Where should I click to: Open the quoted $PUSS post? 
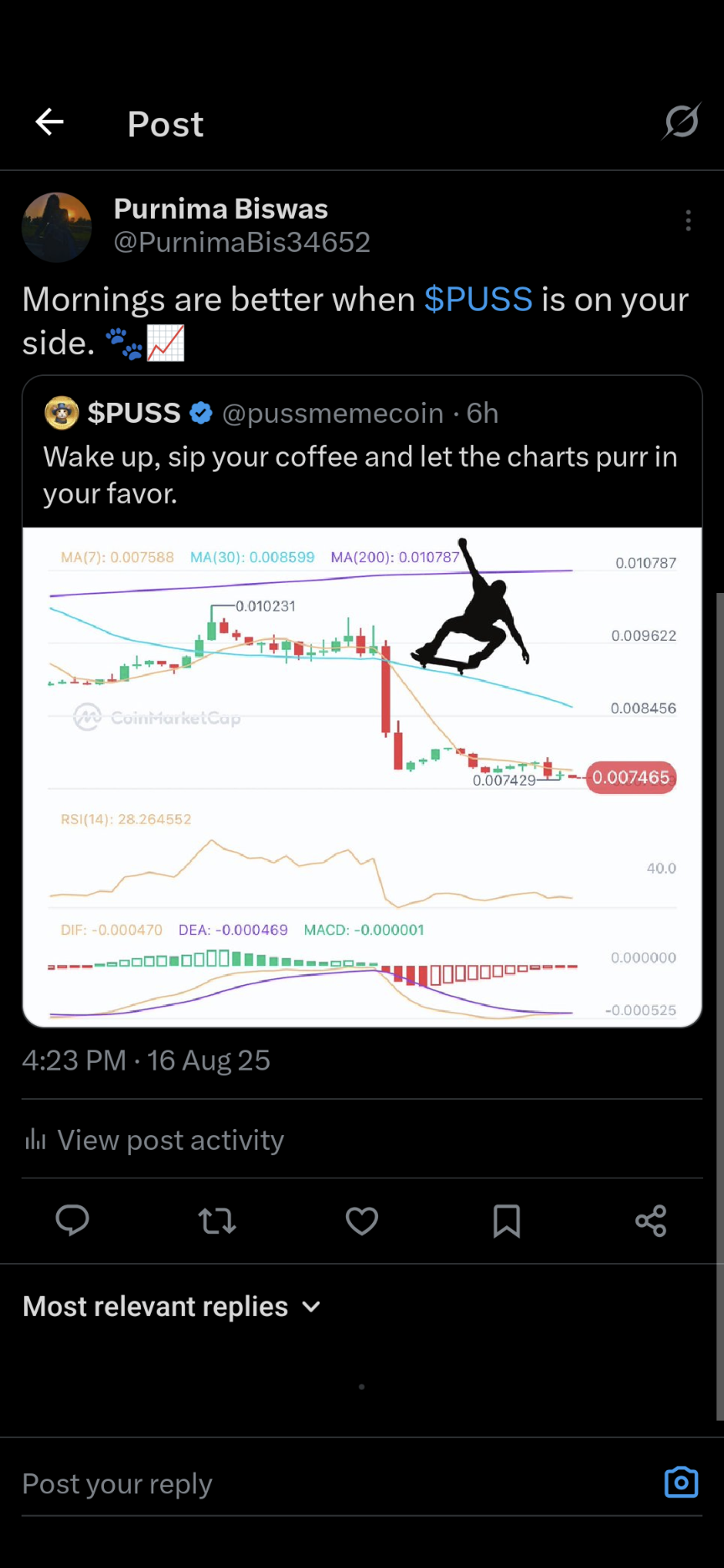pos(360,456)
